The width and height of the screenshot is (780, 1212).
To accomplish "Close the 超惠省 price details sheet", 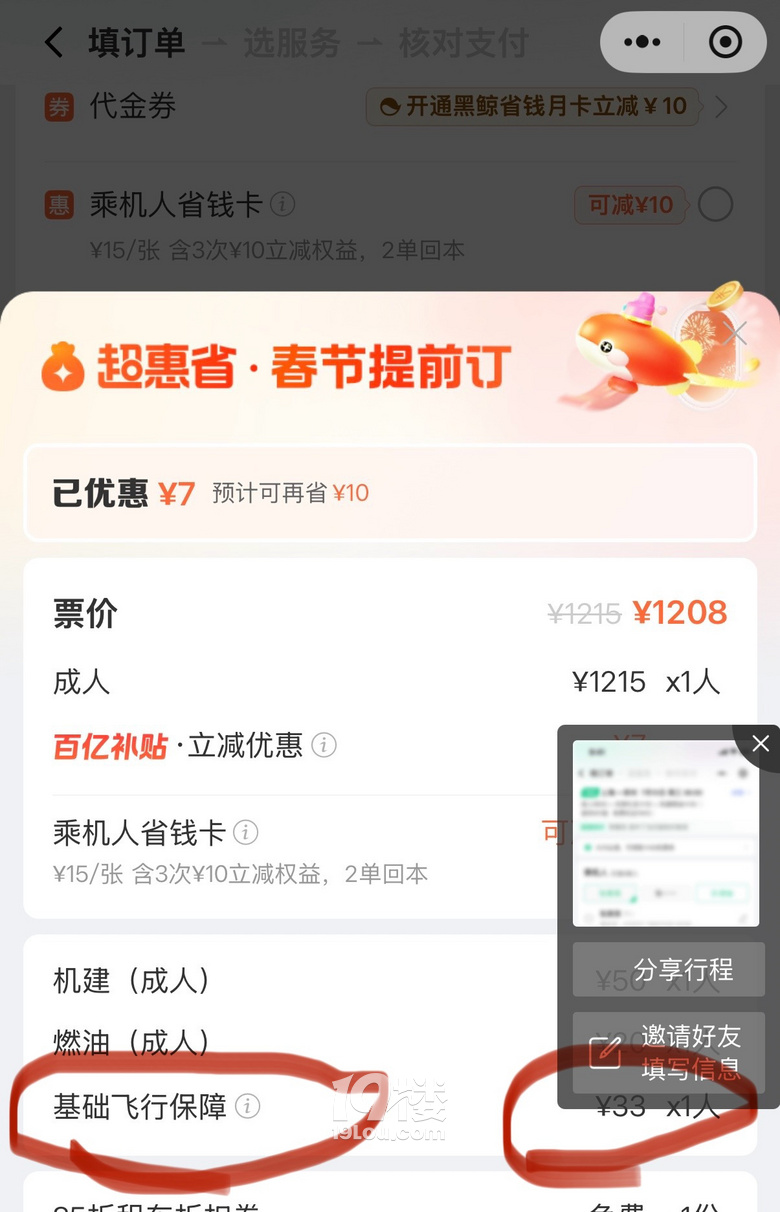I will [x=735, y=334].
